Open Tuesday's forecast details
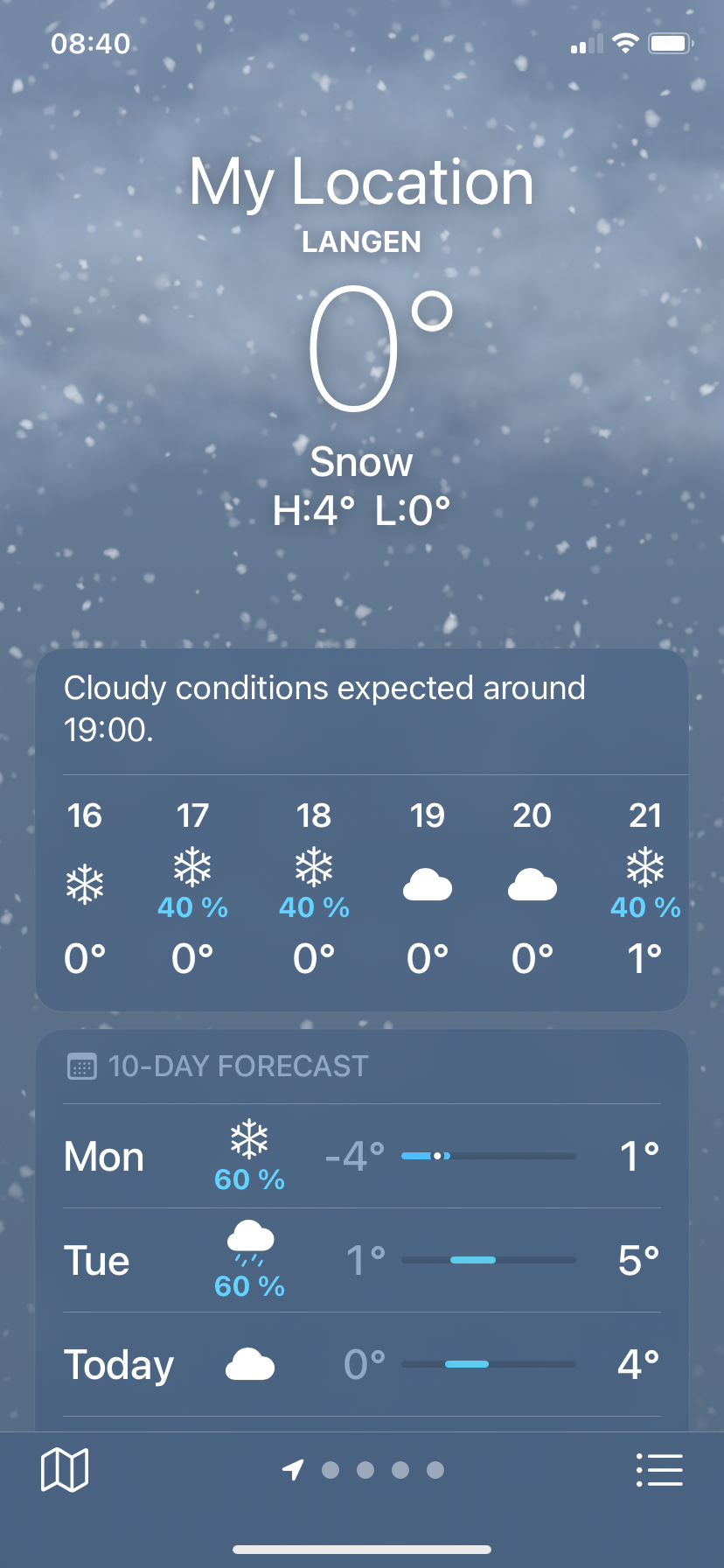The height and width of the screenshot is (1568, 724). click(362, 1261)
